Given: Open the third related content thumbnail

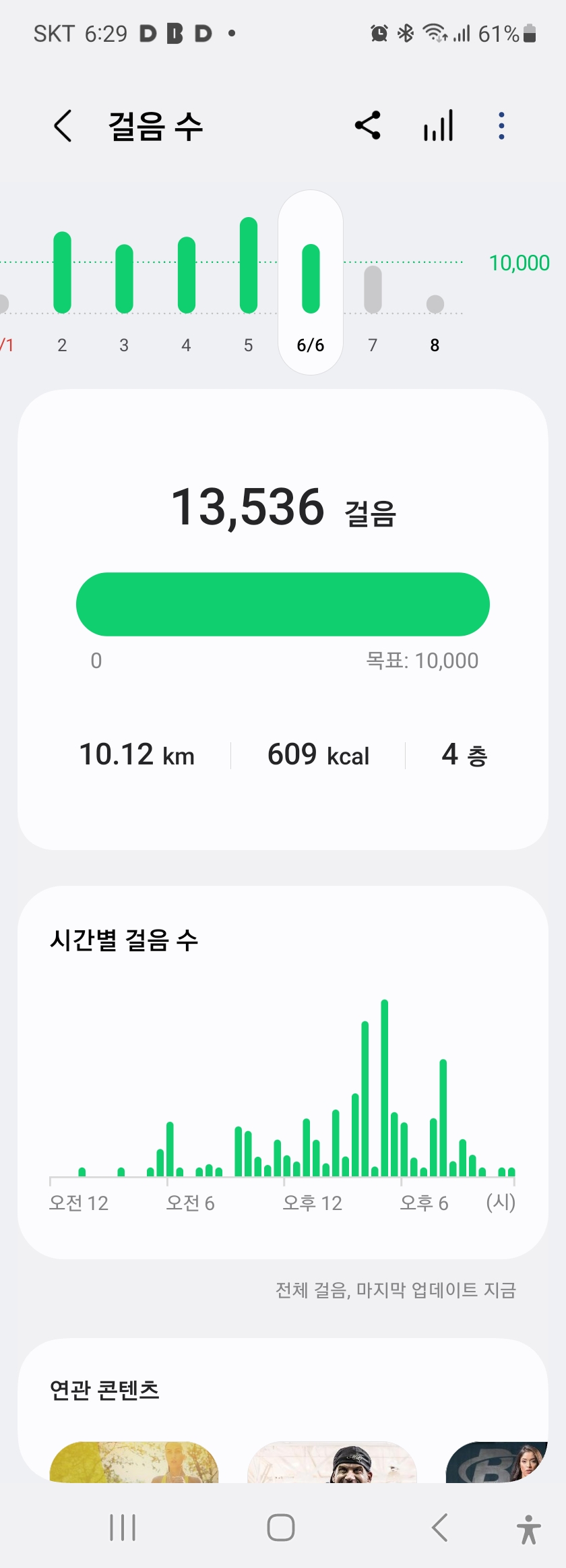Looking at the screenshot, I should point(497,1463).
